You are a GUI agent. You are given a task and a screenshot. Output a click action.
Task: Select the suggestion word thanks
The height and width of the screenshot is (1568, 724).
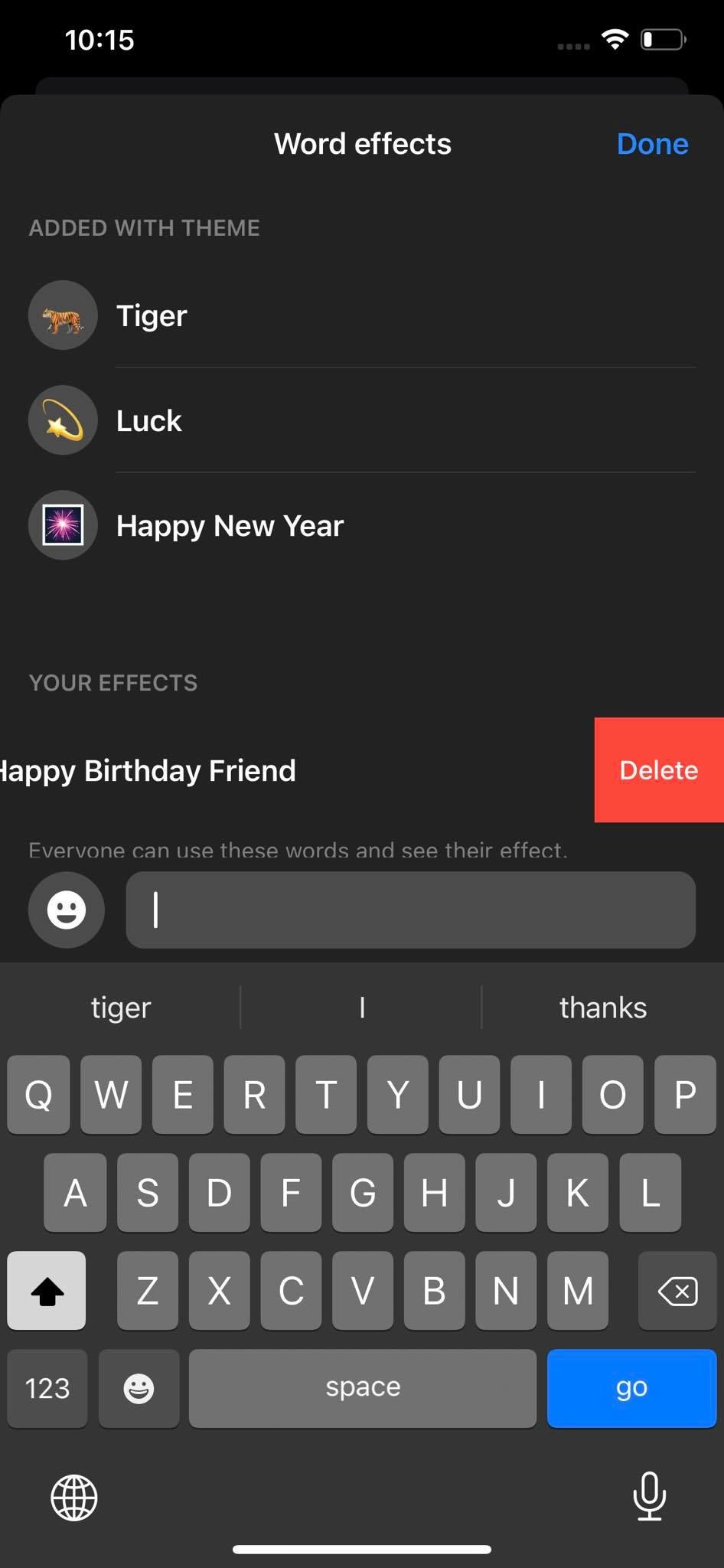point(603,1007)
